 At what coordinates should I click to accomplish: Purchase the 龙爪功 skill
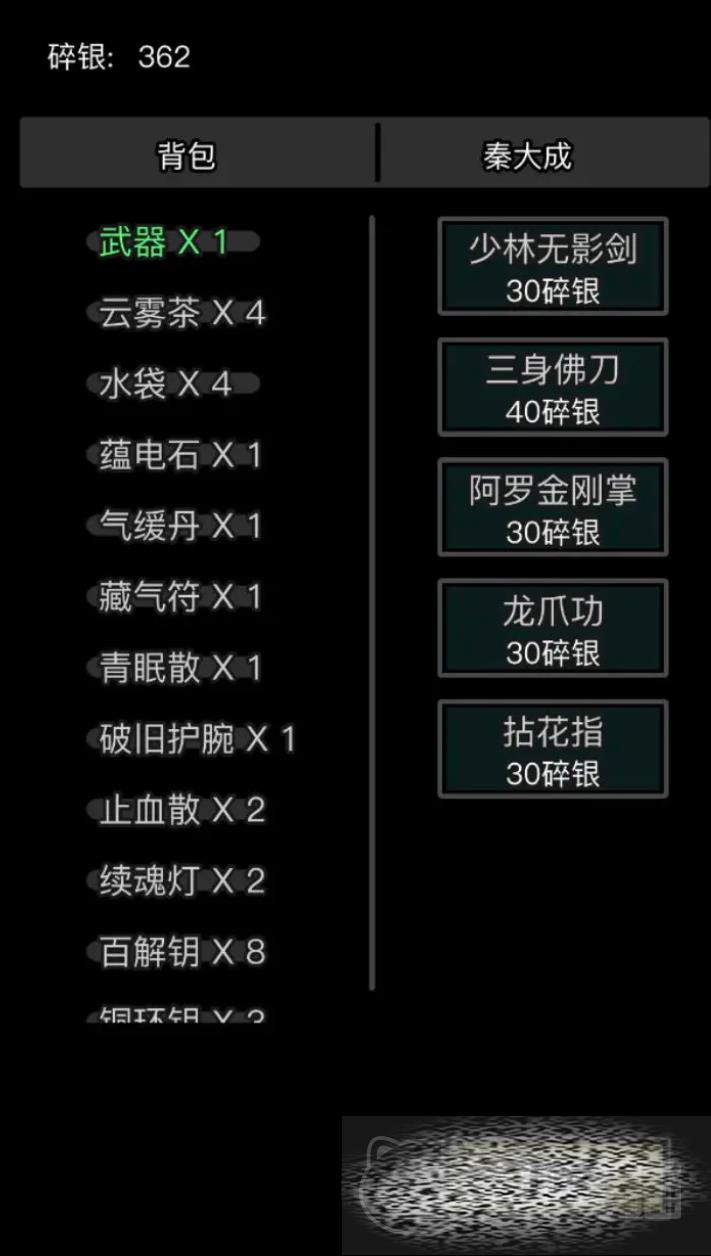coord(552,628)
